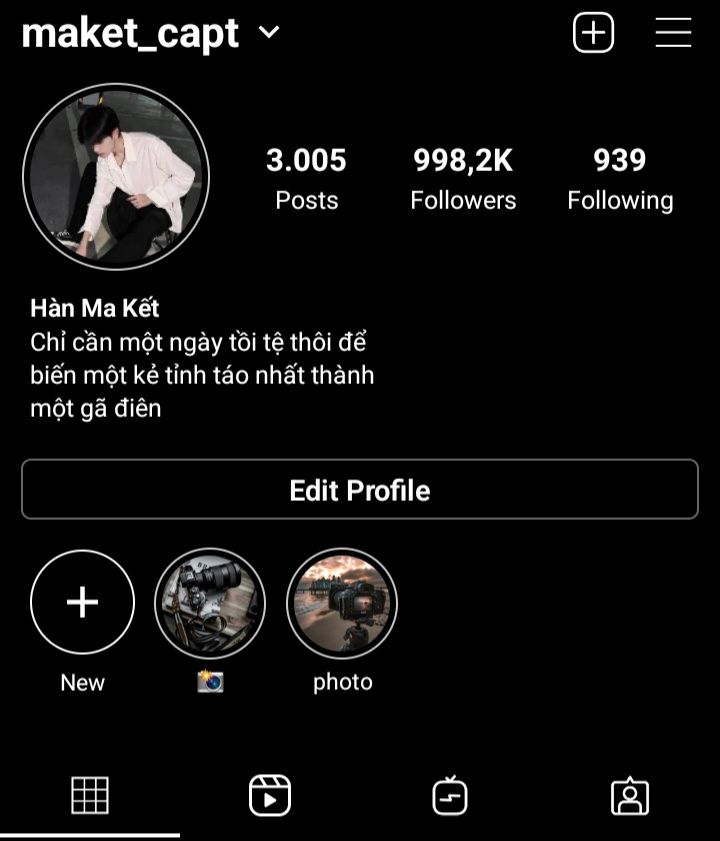
Task: Open the Following list
Action: coord(620,178)
